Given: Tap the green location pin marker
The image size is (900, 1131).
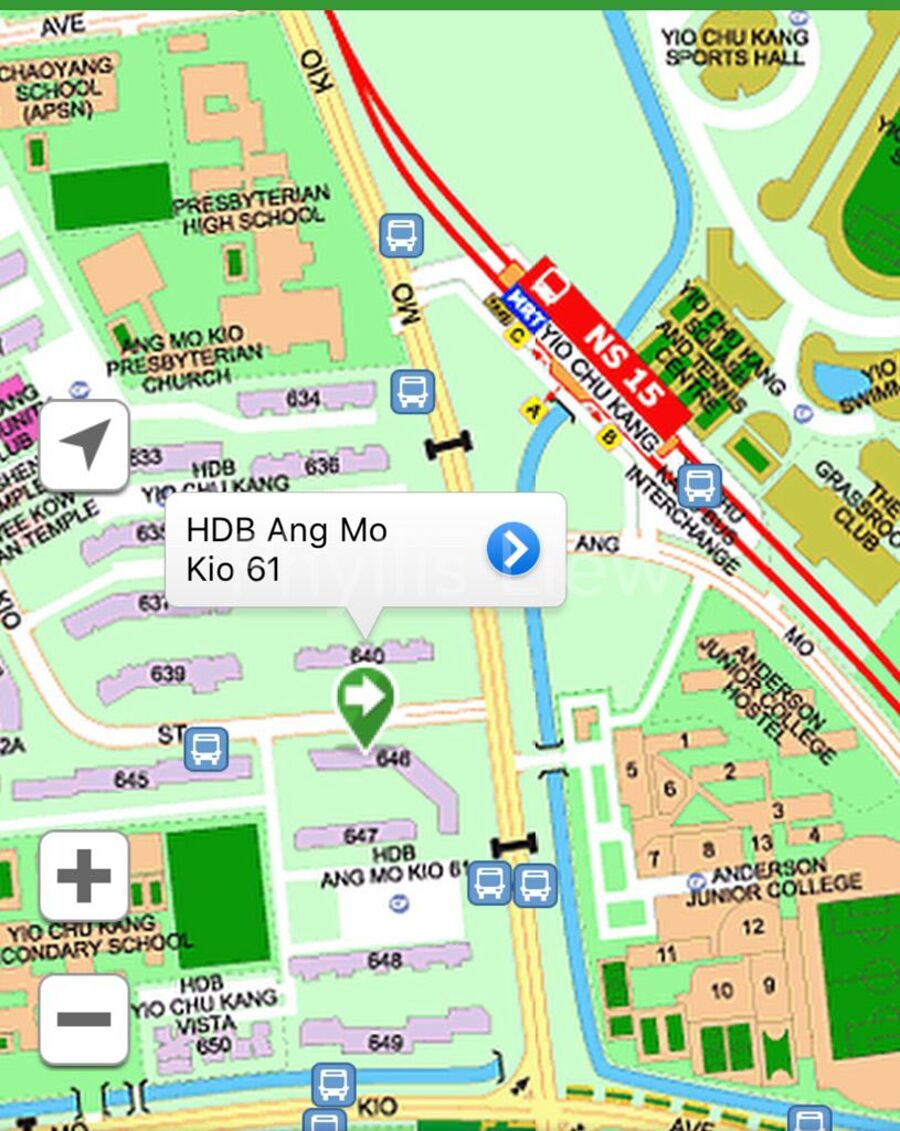Looking at the screenshot, I should 365,702.
